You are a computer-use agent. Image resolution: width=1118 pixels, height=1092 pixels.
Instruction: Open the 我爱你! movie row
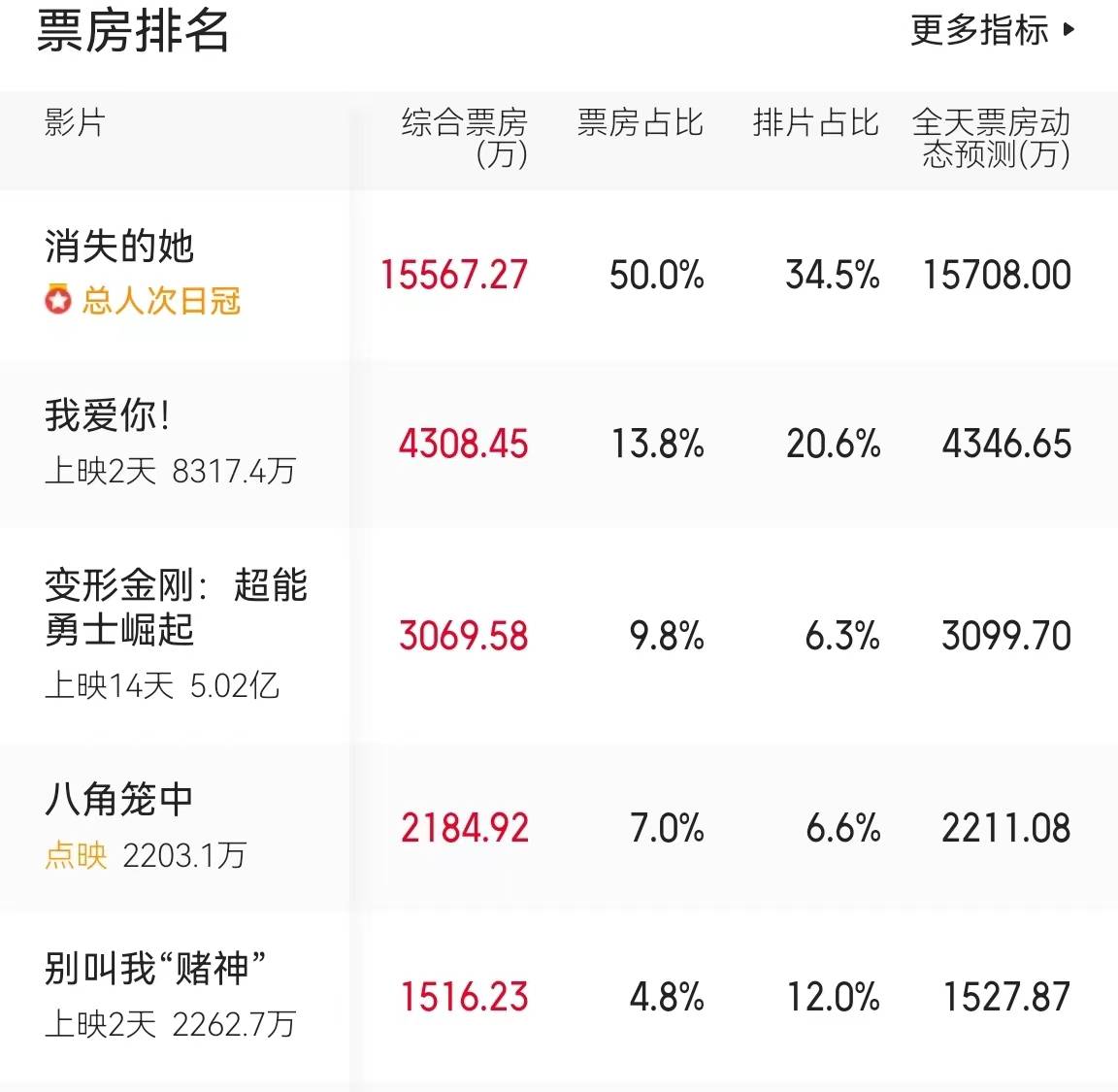pyautogui.click(x=108, y=416)
